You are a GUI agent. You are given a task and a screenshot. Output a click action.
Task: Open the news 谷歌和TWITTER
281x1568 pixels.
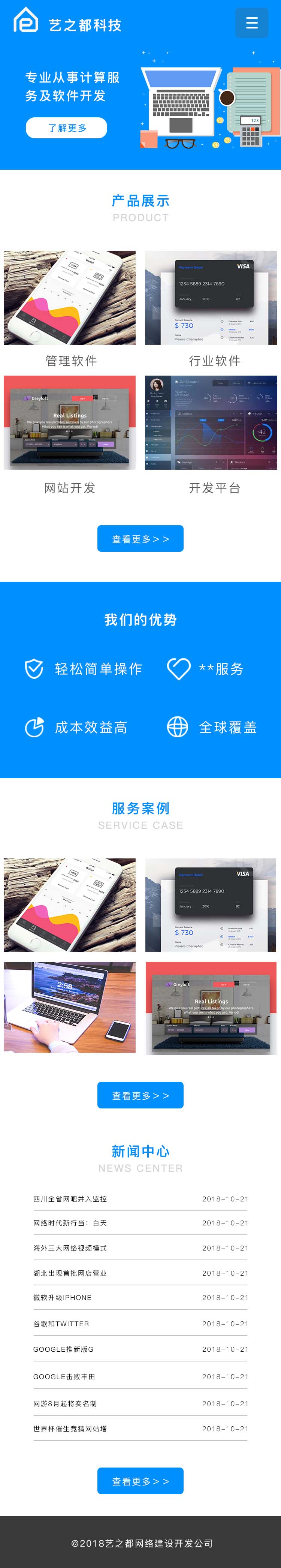coord(61,1323)
